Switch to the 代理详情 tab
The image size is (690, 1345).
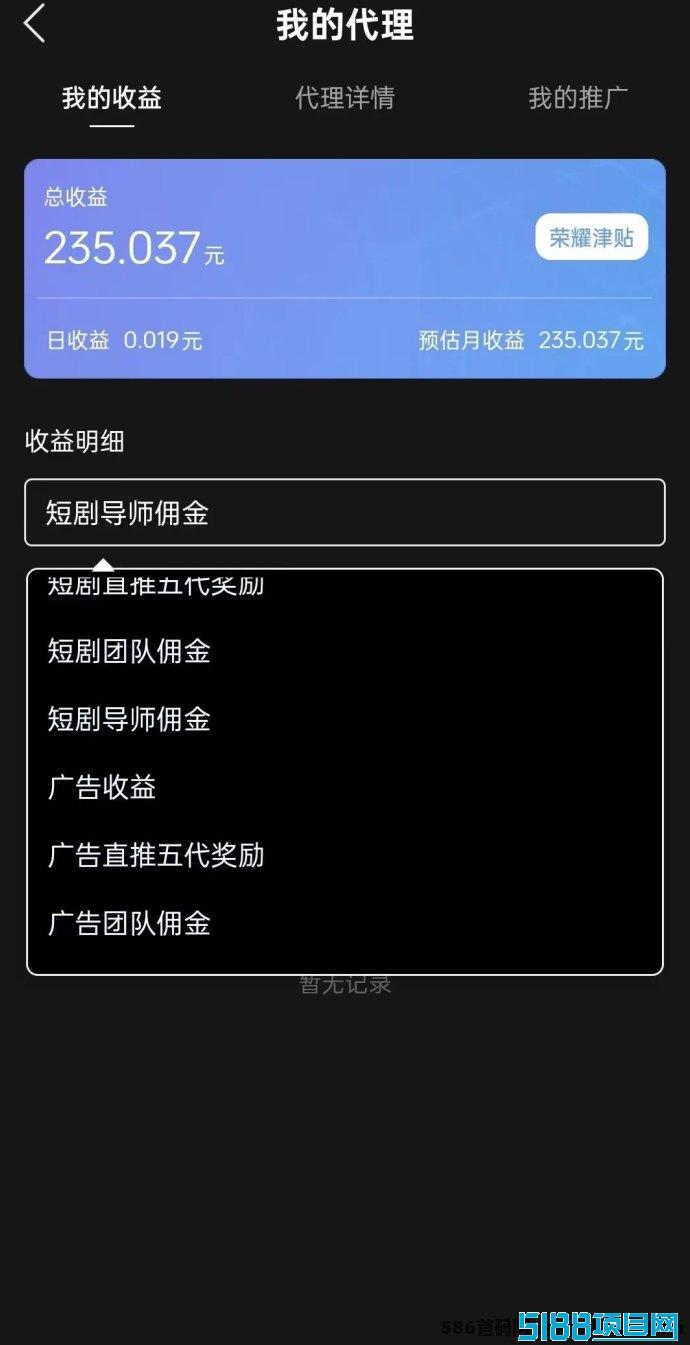click(345, 98)
